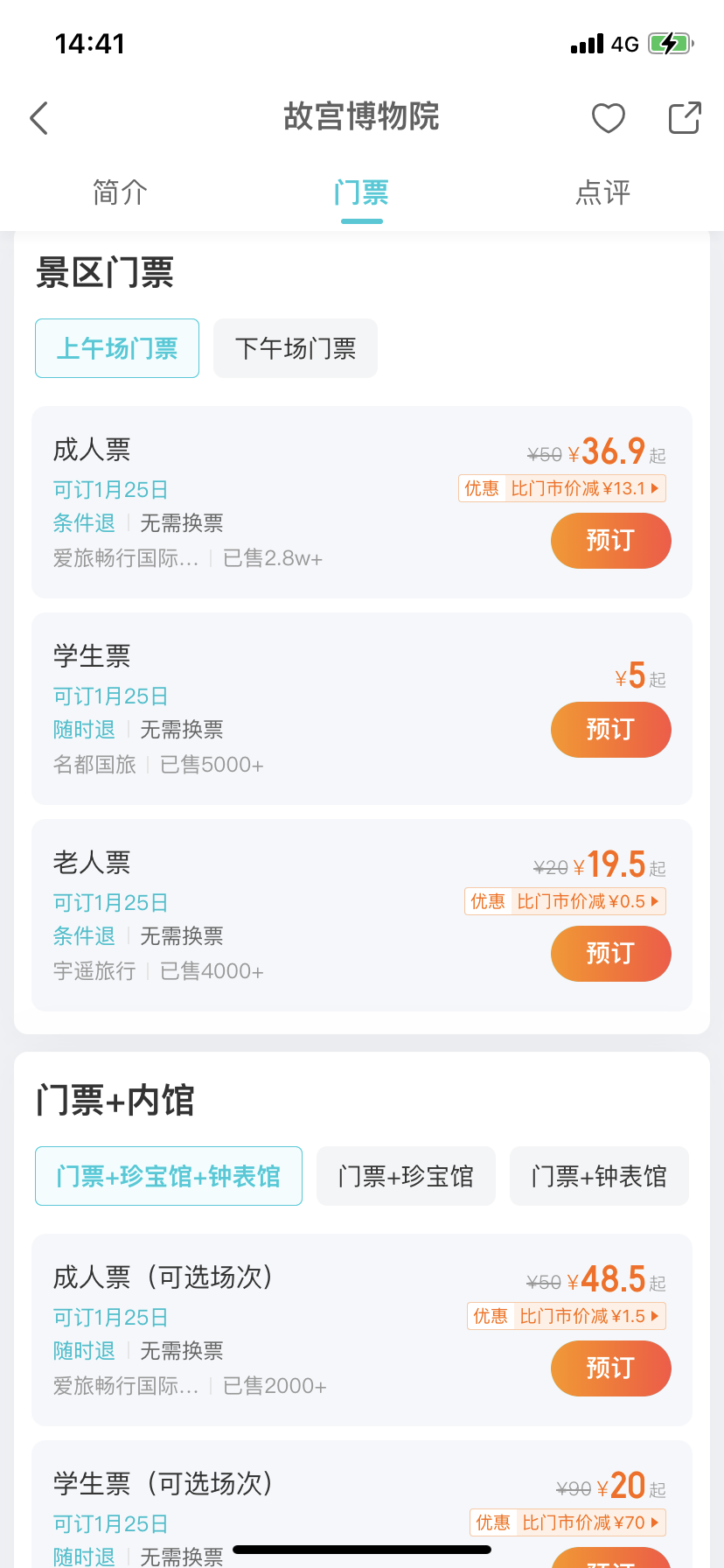Open the 比门市价减¥70 discount tag

pos(568,1522)
